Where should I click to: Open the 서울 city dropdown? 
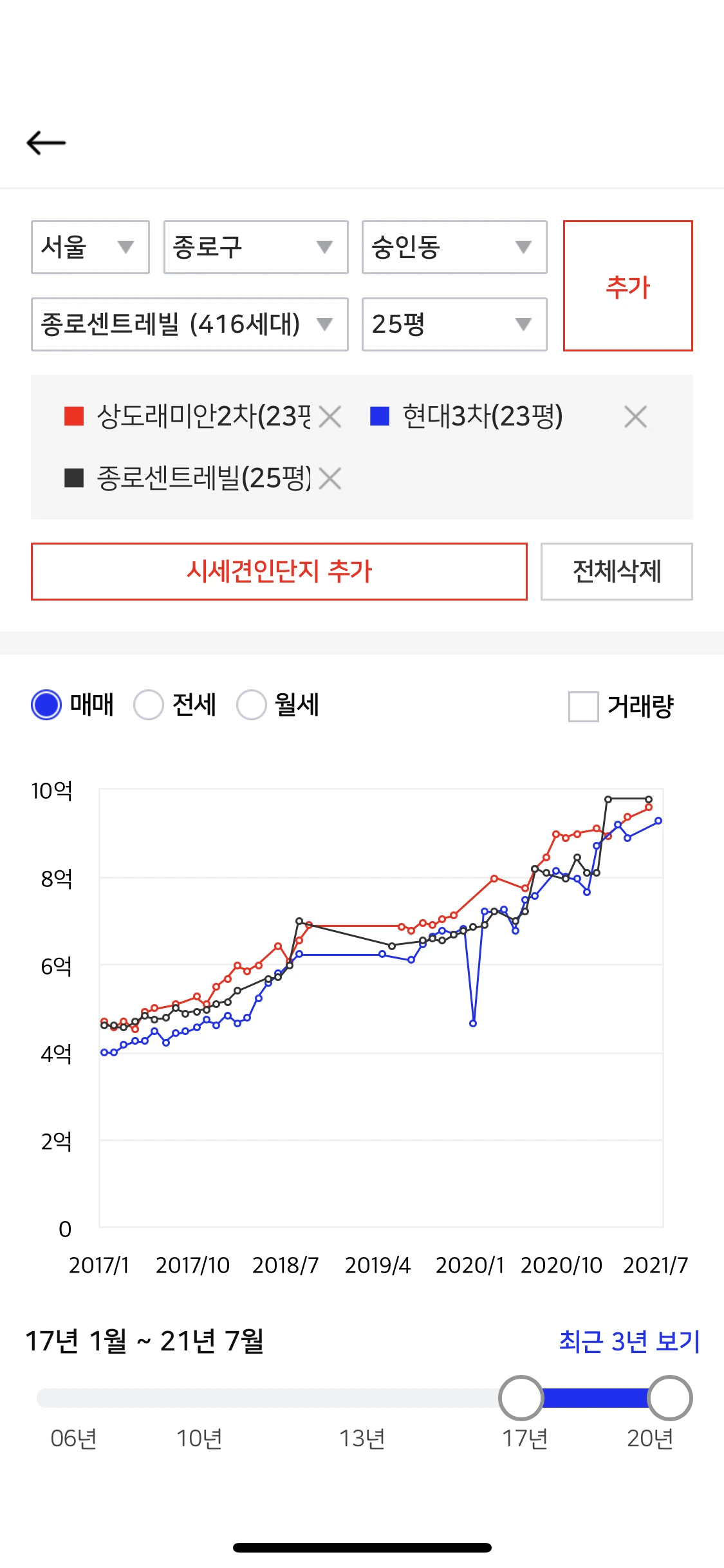coord(90,247)
